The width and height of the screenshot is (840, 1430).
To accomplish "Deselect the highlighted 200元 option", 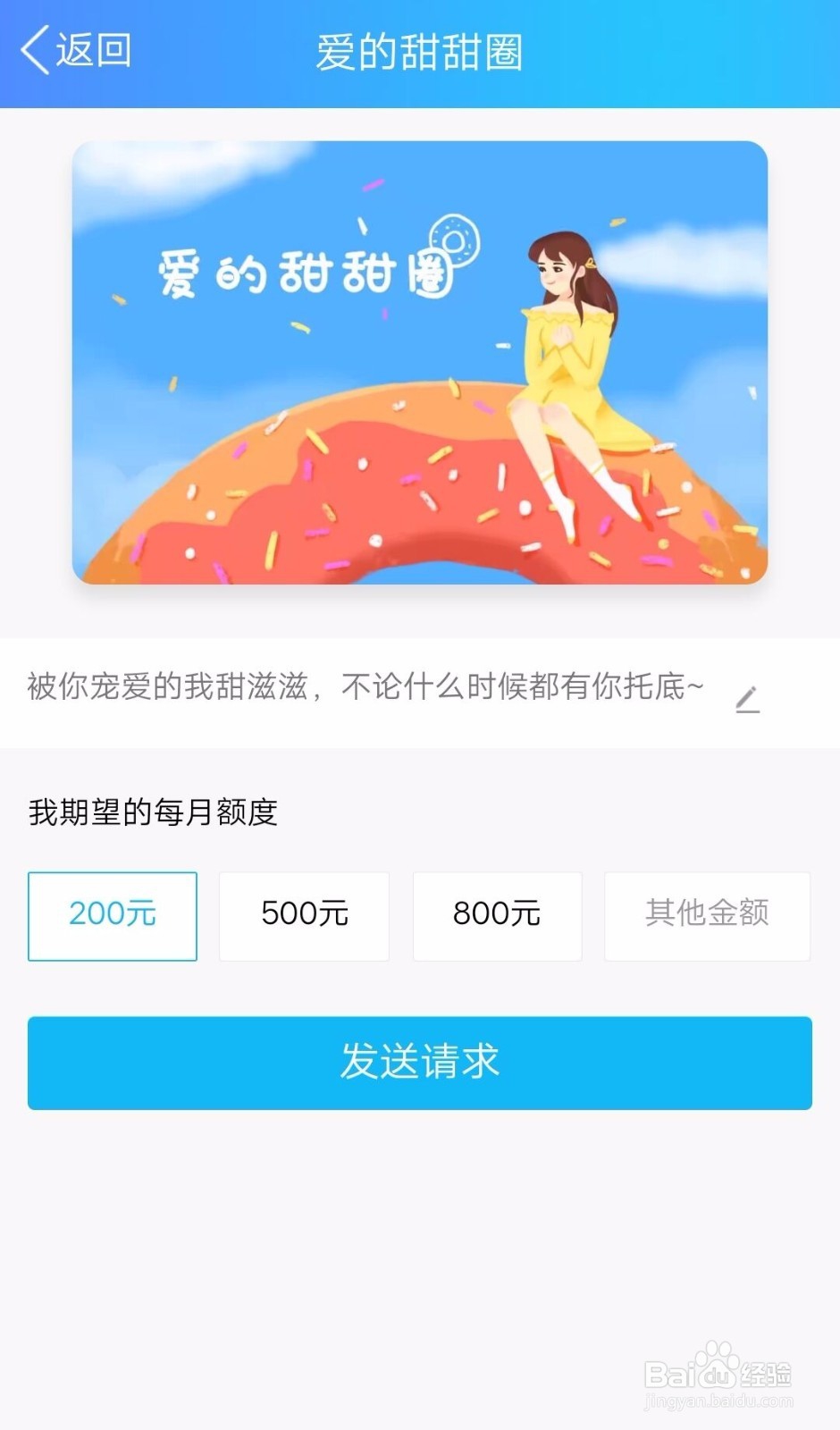I will coord(112,914).
